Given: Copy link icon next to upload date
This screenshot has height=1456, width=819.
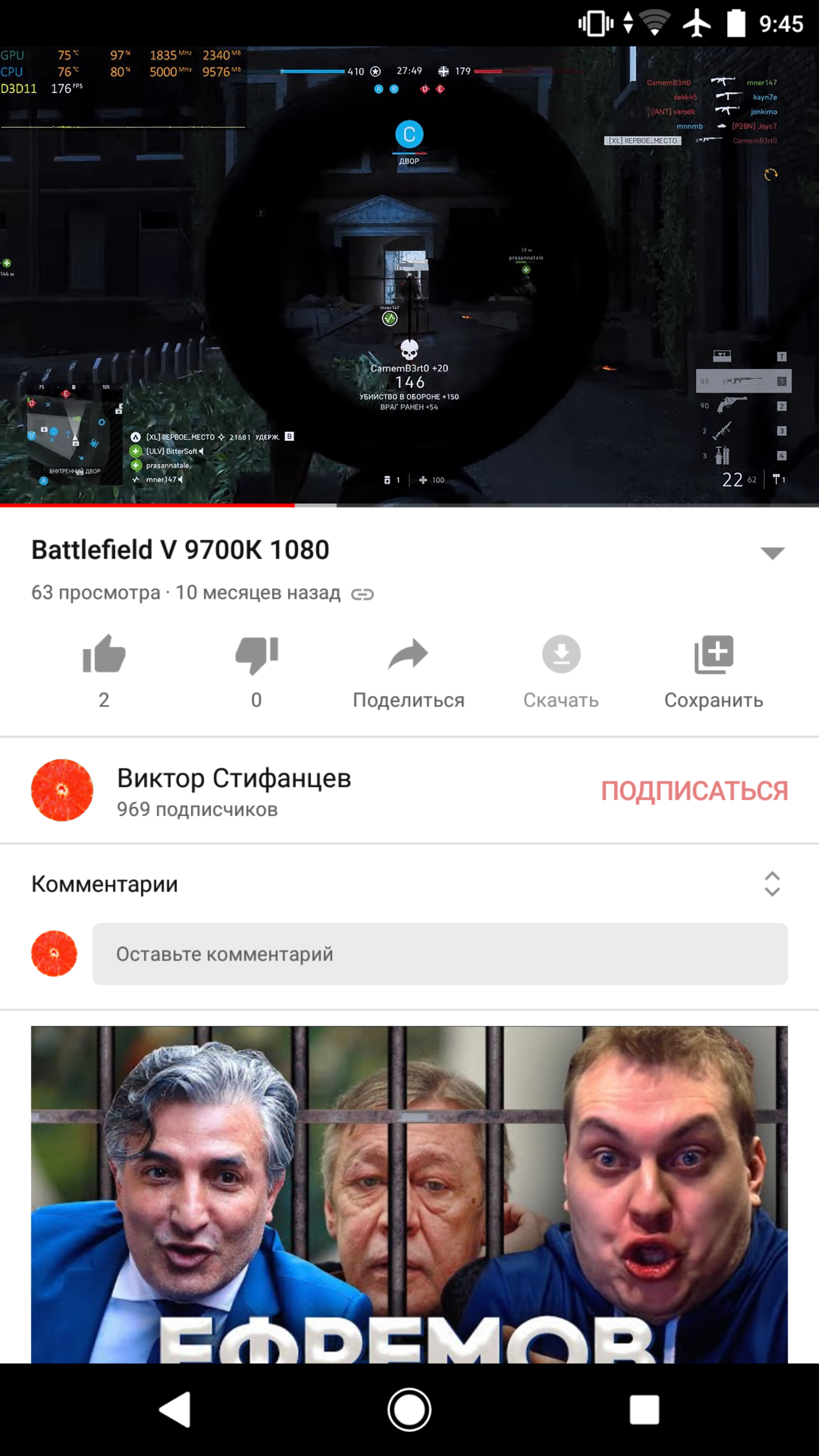Looking at the screenshot, I should coord(362,594).
